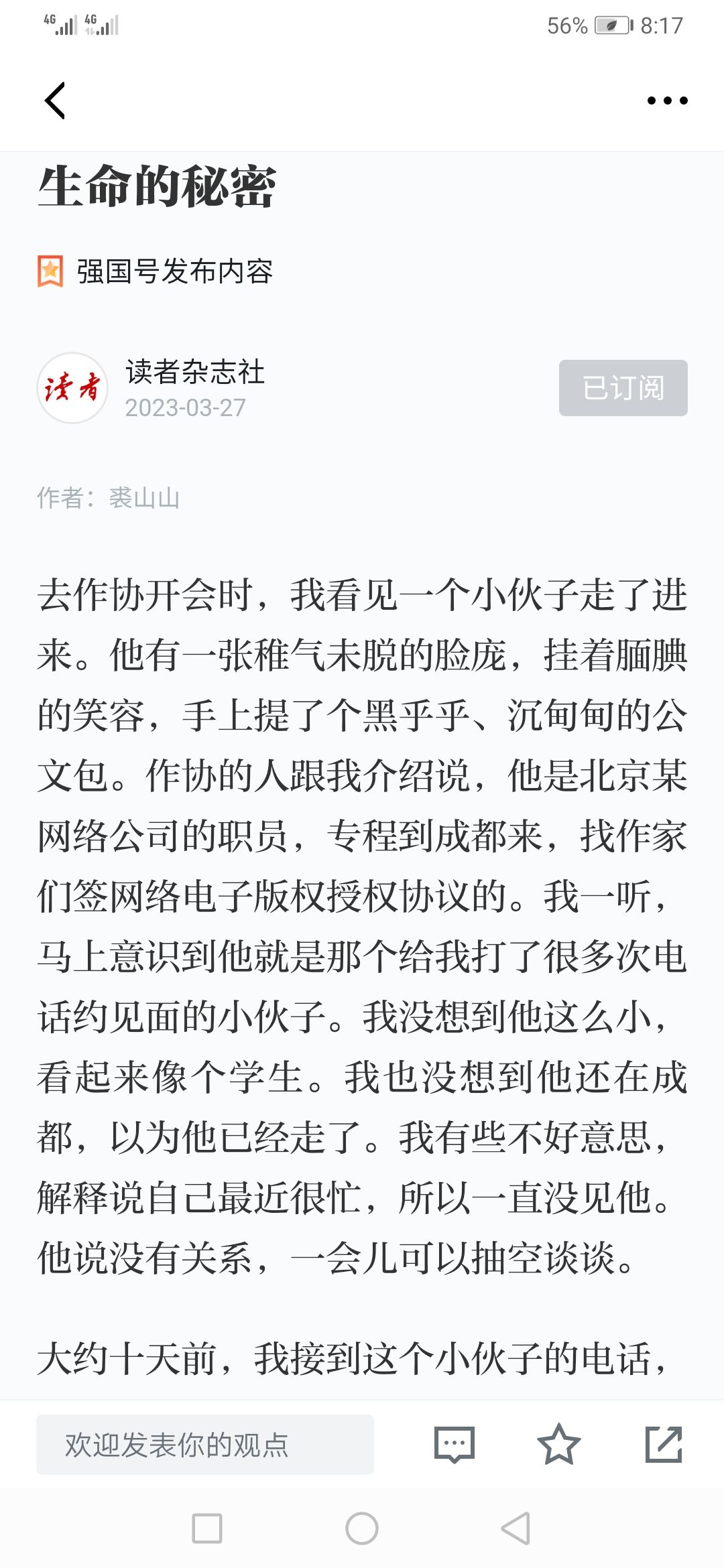Tap the 已订阅 subscribed button
The image size is (724, 1568).
(x=623, y=388)
